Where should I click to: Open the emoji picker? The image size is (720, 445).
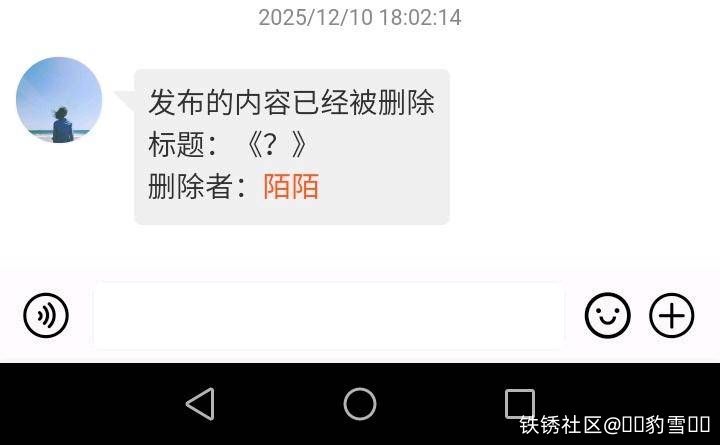(607, 316)
